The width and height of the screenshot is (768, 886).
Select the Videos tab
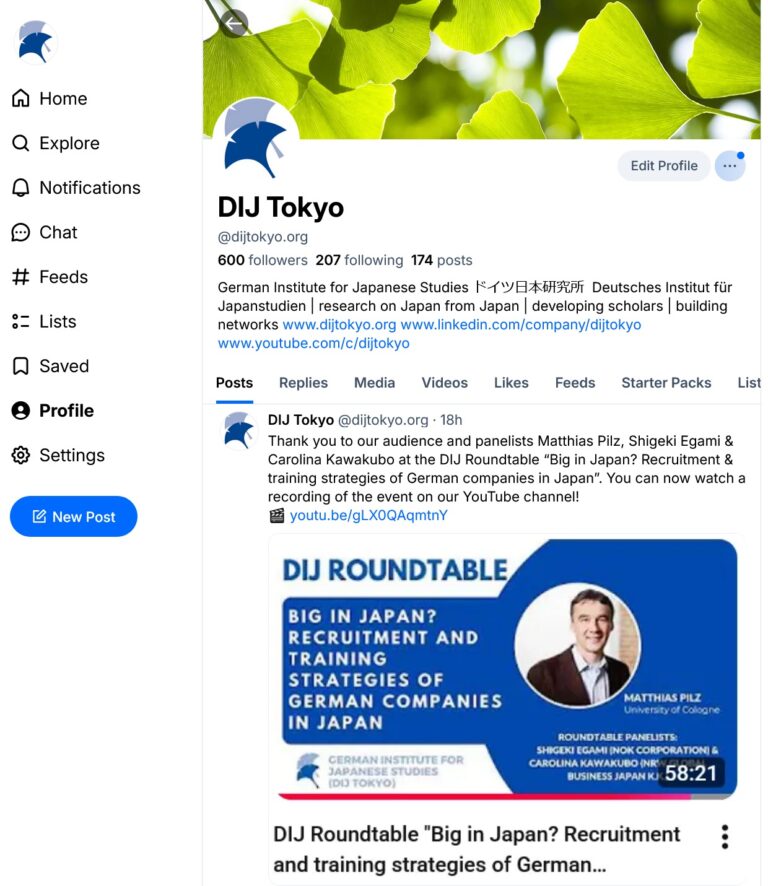[x=444, y=382]
